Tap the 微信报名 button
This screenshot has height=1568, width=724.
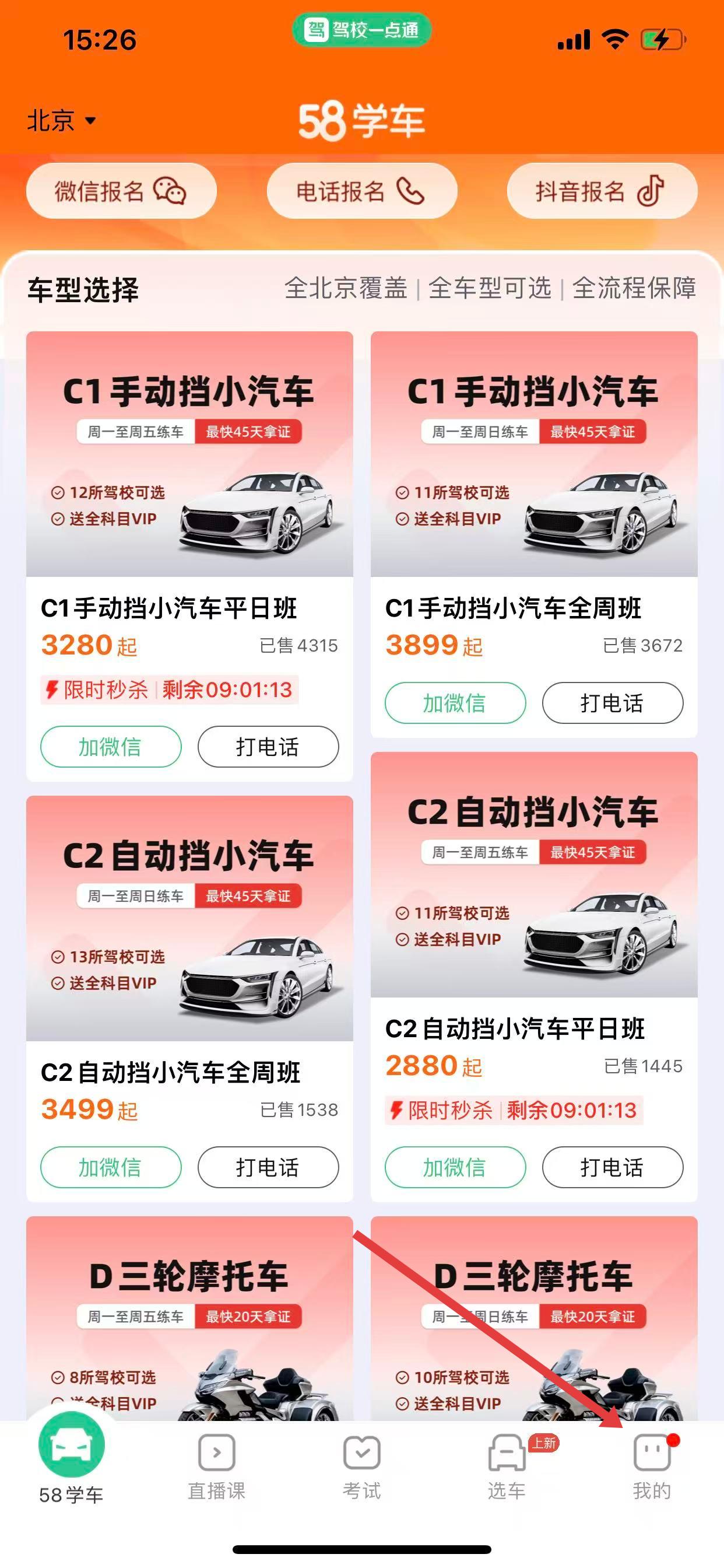pos(121,191)
